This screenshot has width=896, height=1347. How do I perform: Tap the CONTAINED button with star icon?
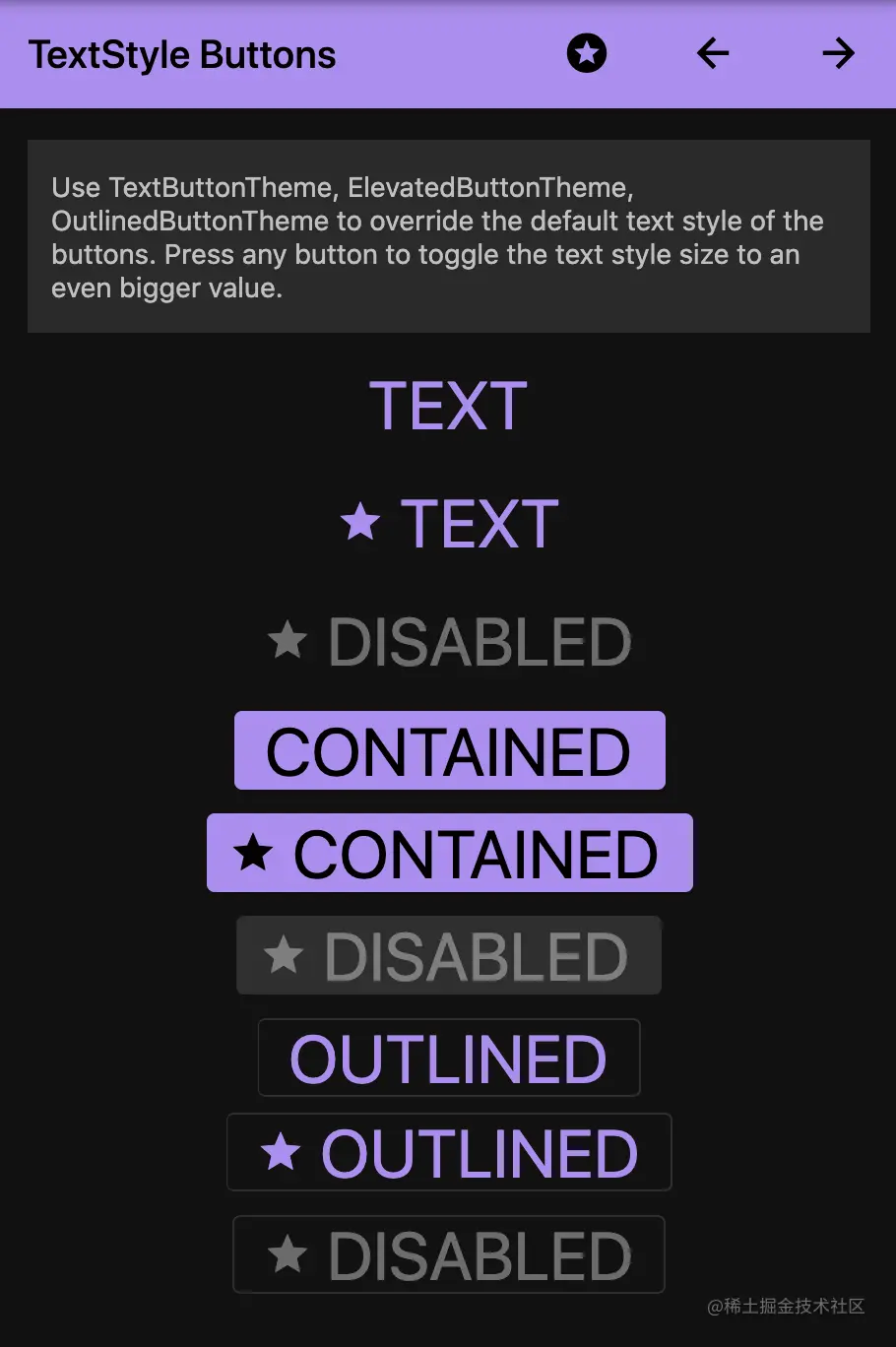[450, 853]
